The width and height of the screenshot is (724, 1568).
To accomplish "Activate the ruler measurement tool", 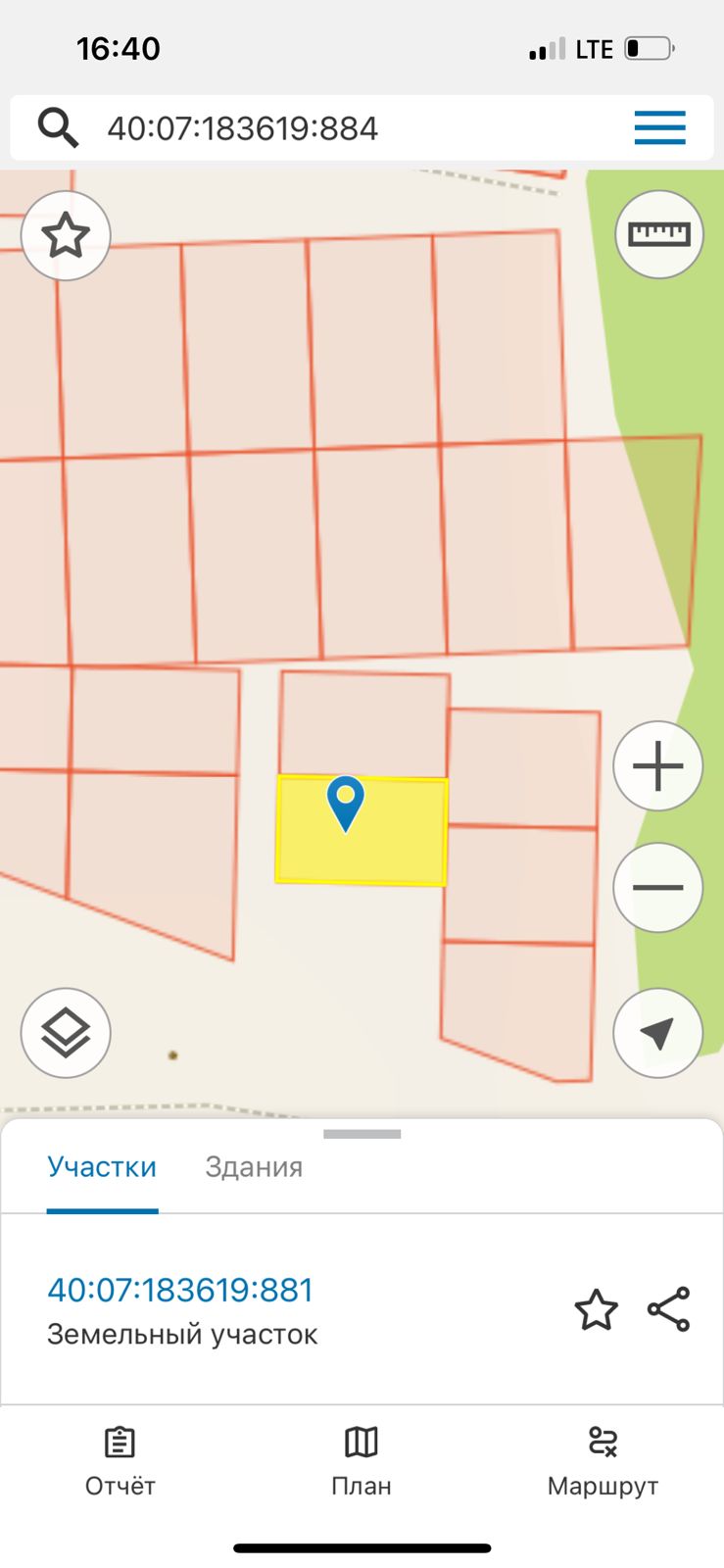I will pyautogui.click(x=659, y=234).
